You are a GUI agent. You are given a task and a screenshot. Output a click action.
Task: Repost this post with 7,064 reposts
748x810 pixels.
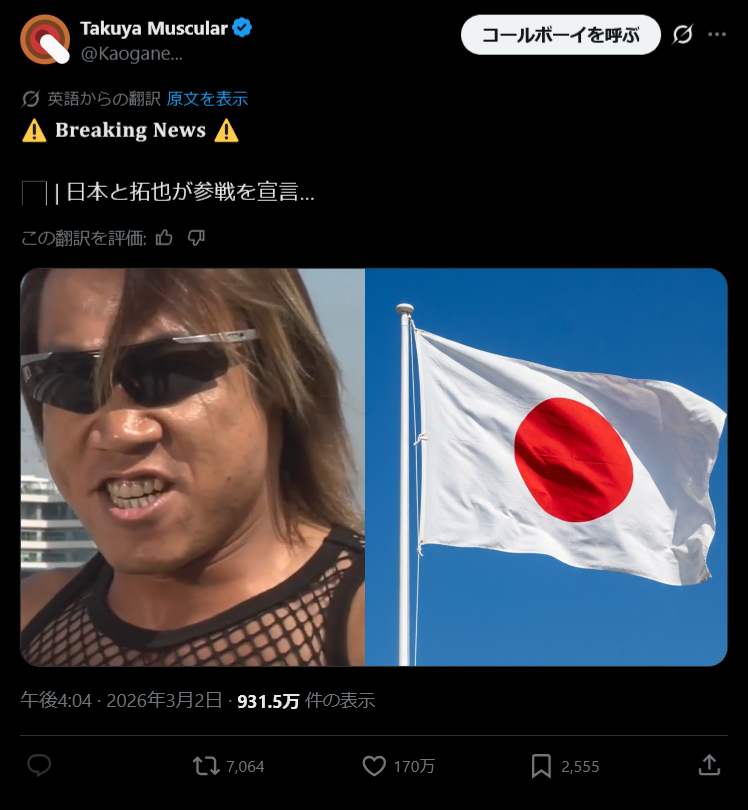coord(207,766)
